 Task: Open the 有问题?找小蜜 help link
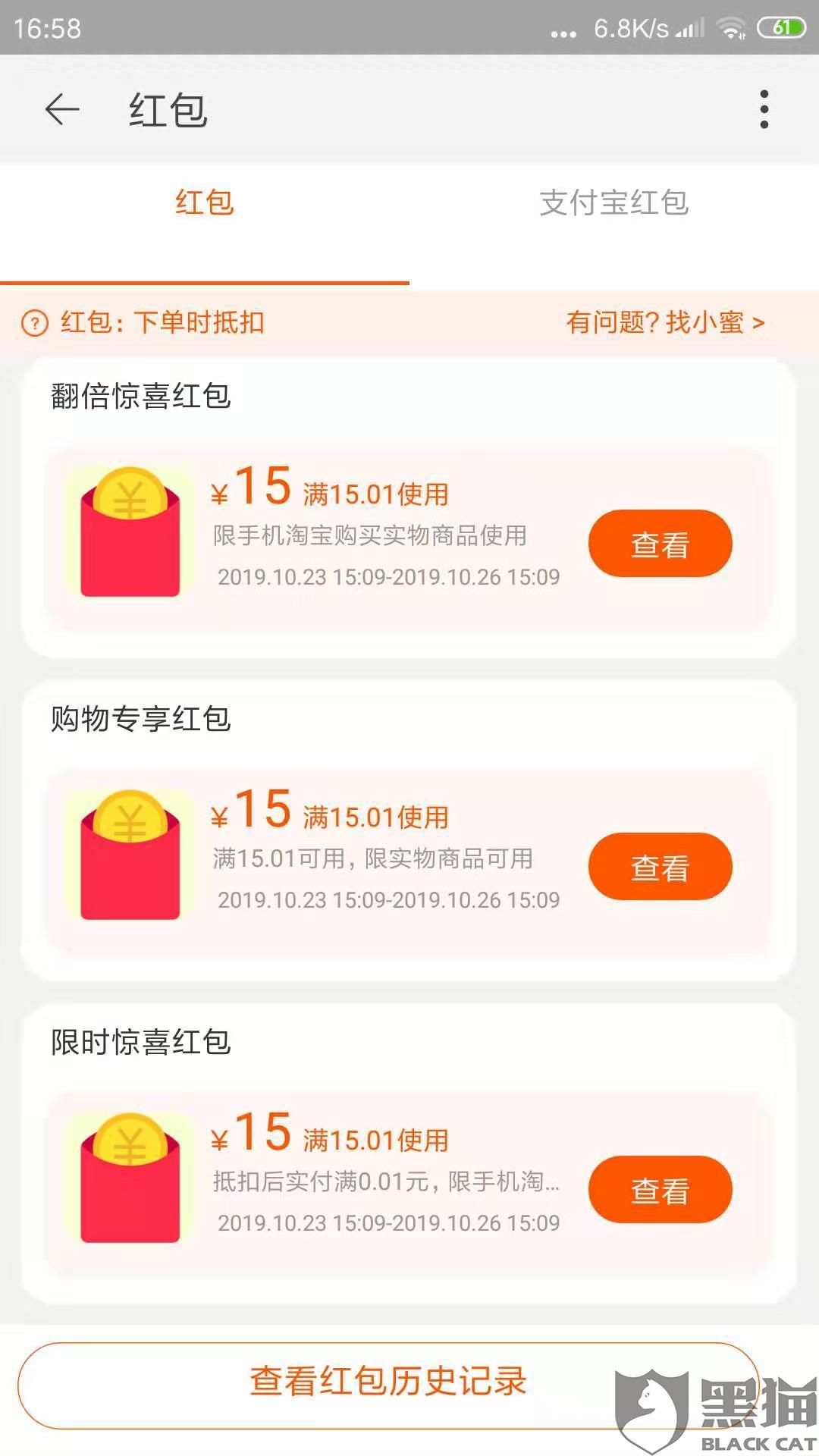click(x=666, y=322)
